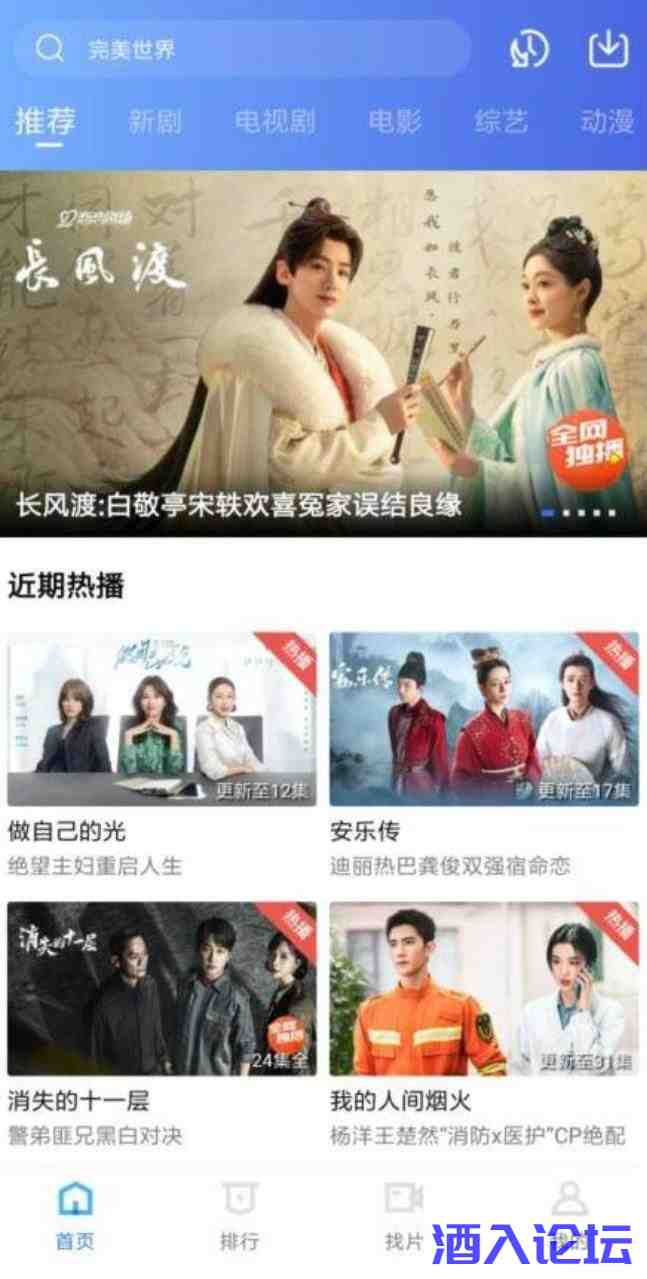
Task: Switch to the 电视剧 tab
Action: coord(274,122)
